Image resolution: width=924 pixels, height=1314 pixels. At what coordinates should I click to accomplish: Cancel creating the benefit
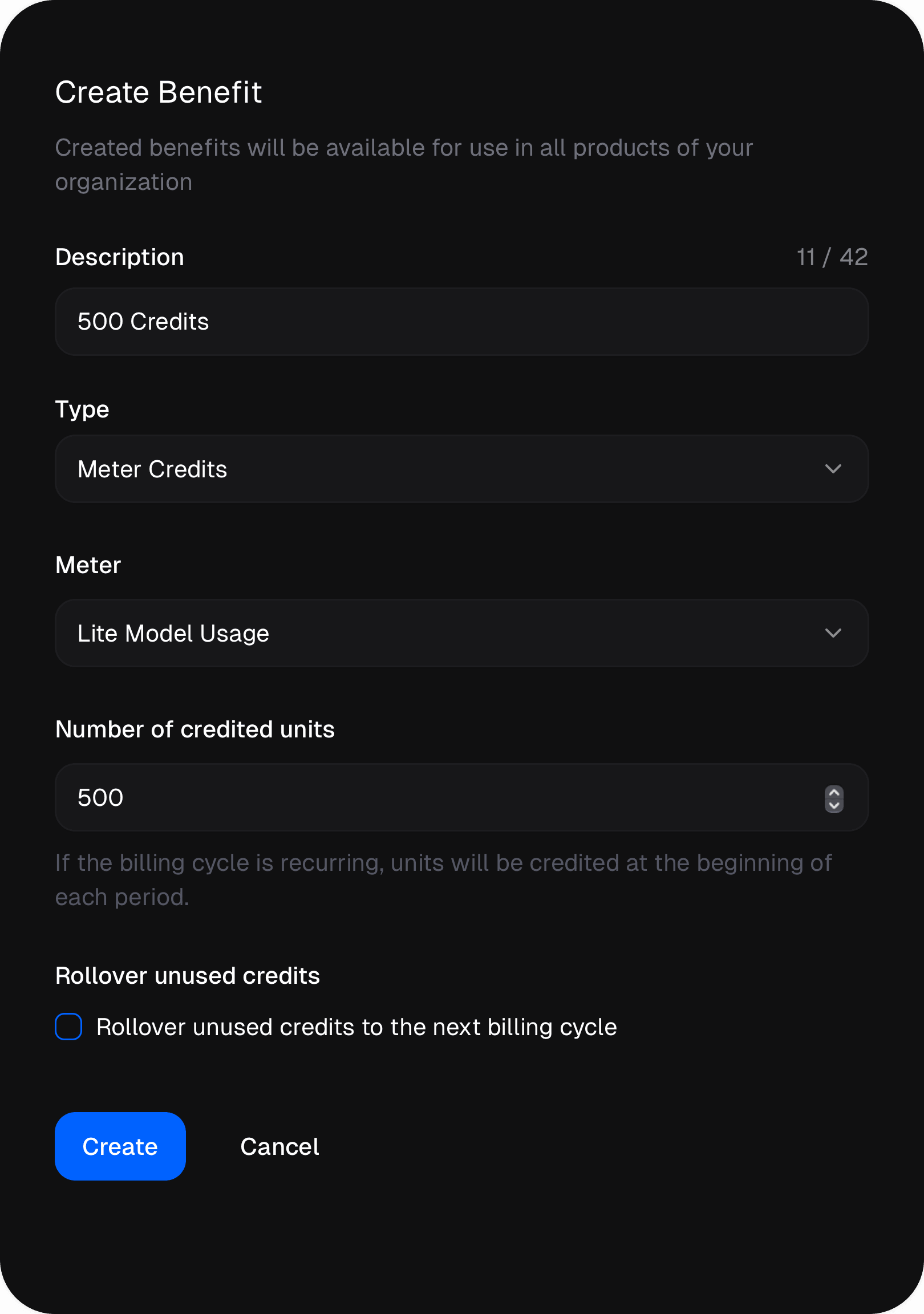click(x=279, y=1146)
